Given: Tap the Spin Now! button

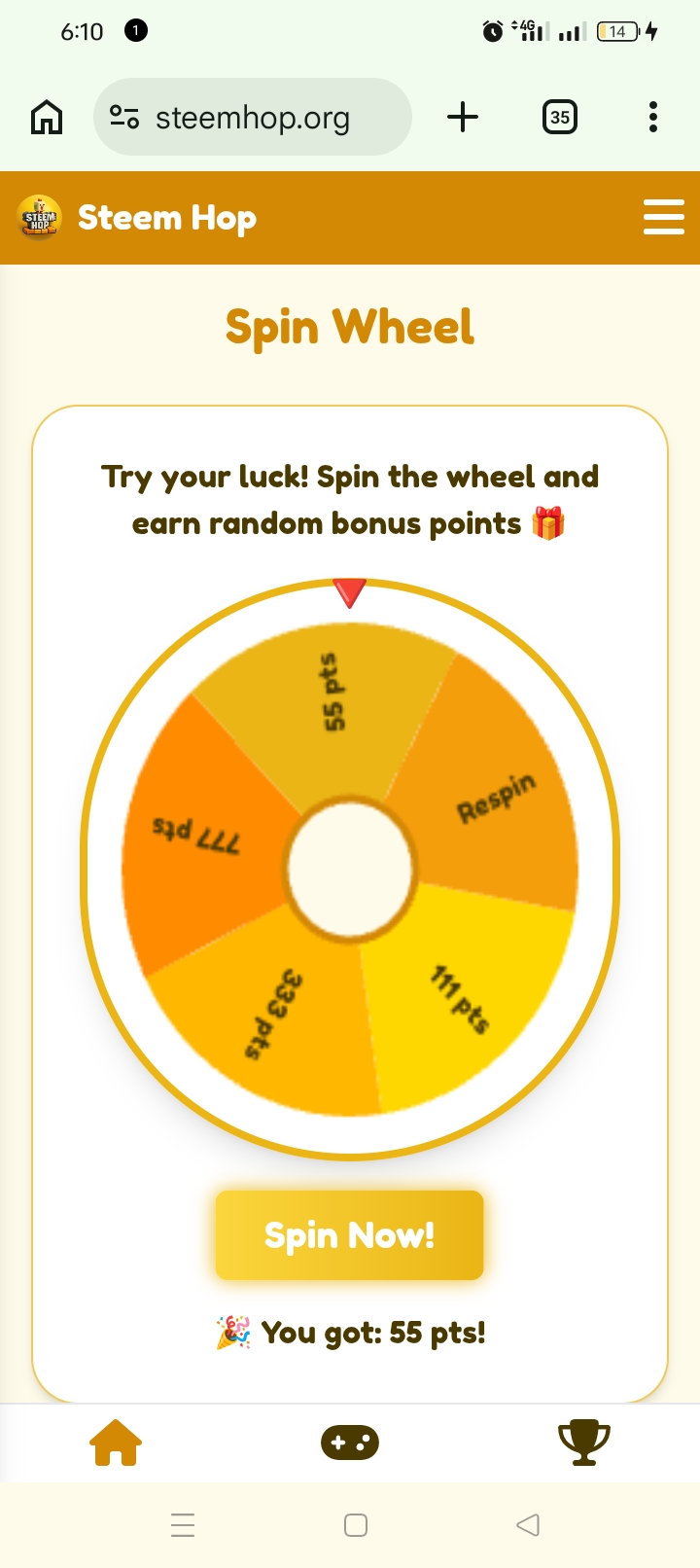Looking at the screenshot, I should click(349, 1235).
